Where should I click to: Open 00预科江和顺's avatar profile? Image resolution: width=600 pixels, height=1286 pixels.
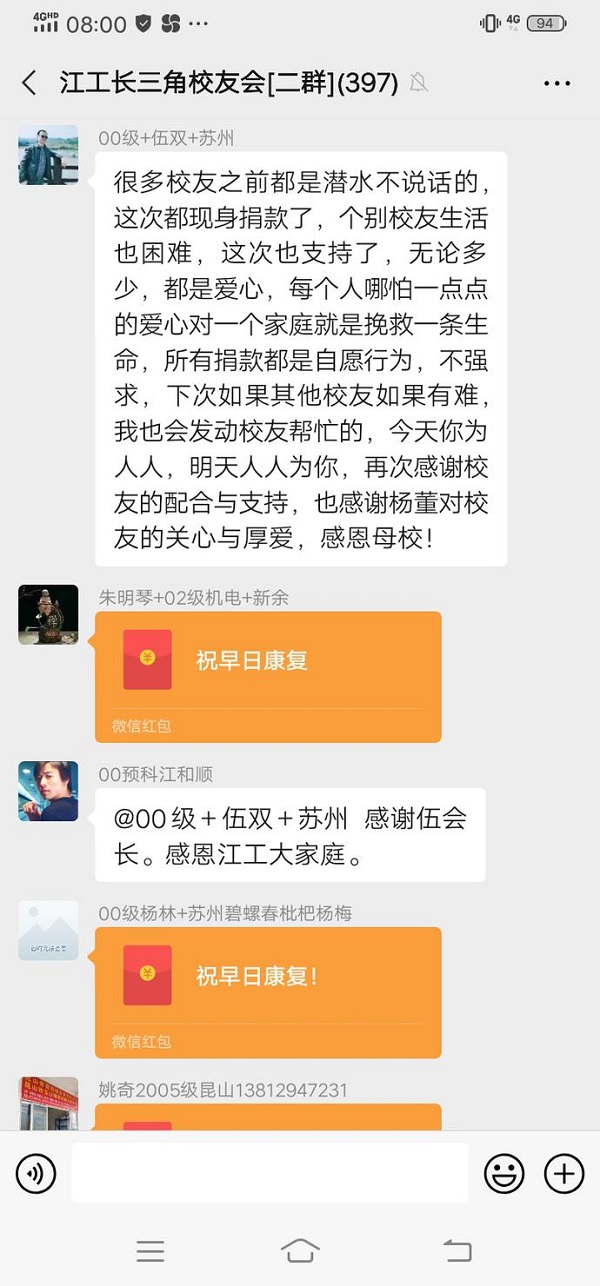click(x=48, y=791)
